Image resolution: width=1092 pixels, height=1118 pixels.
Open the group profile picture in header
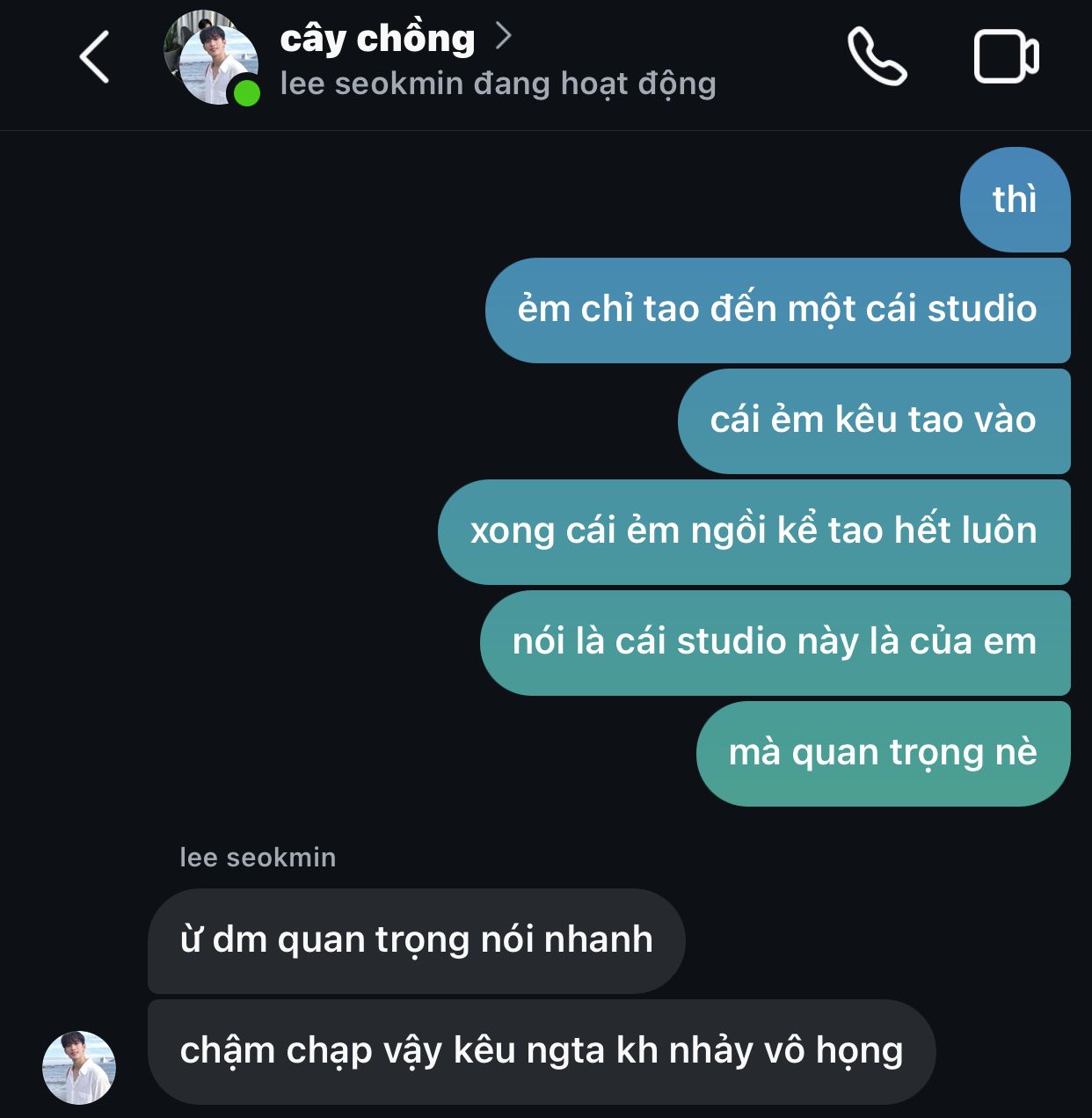click(212, 58)
